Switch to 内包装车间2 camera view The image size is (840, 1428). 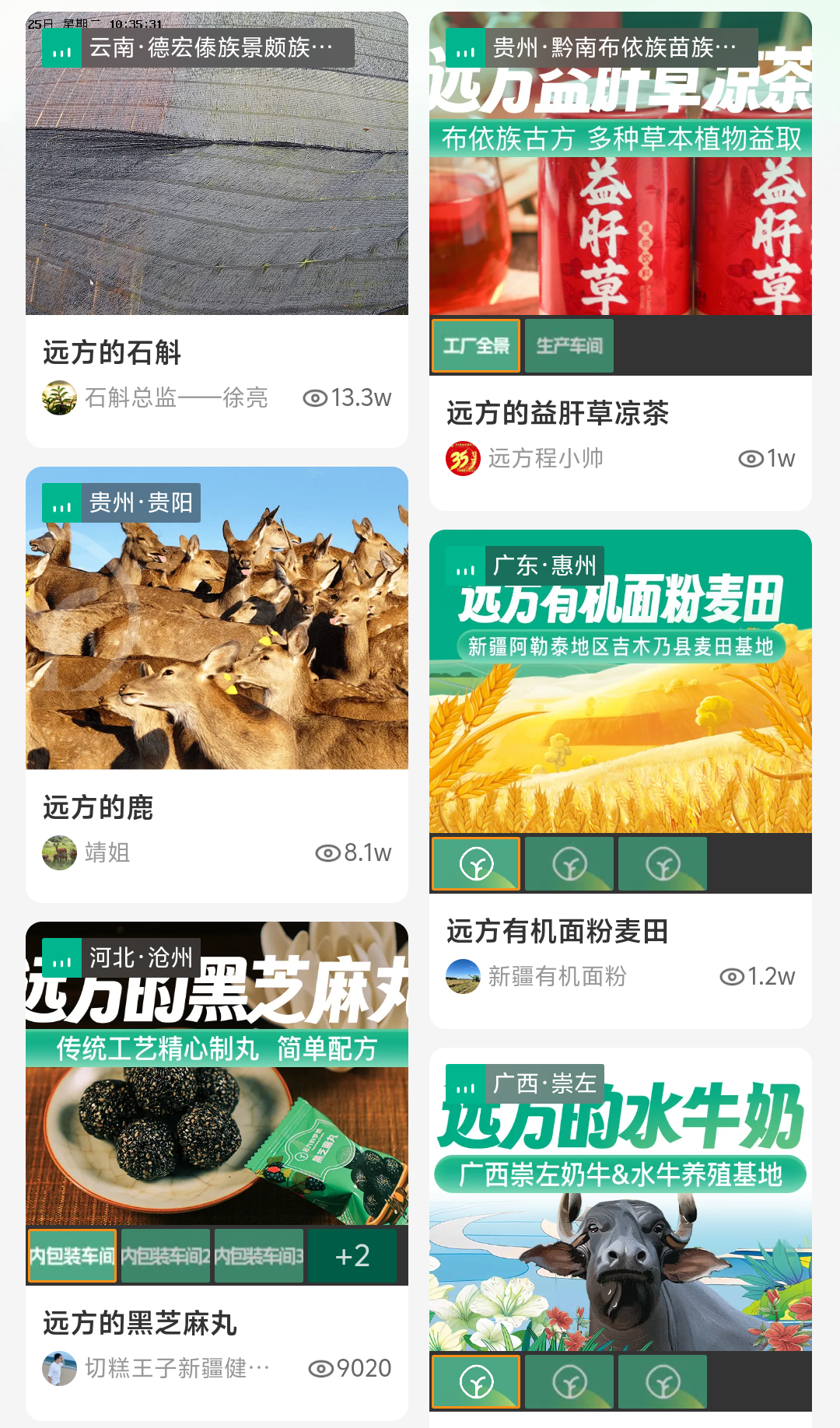[166, 1255]
